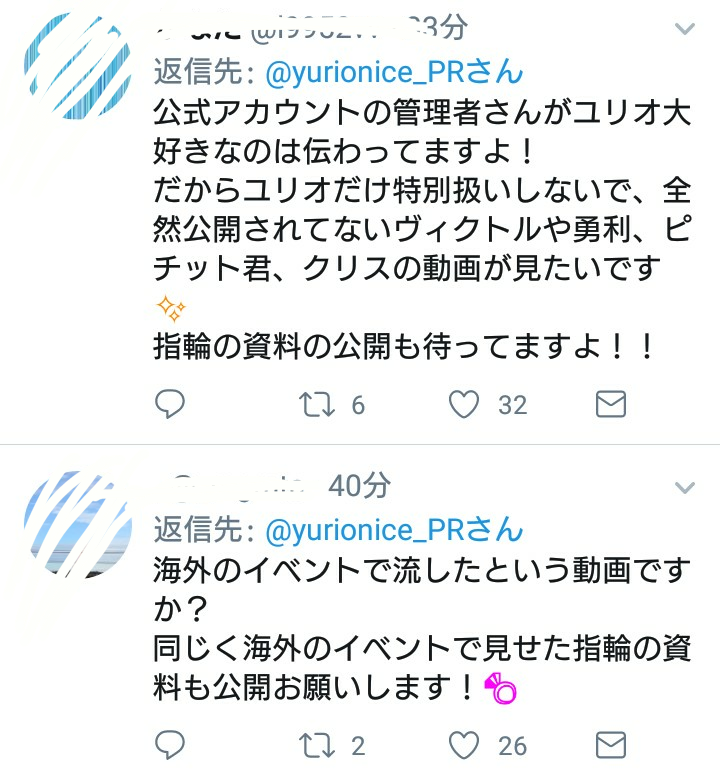Expand the dropdown arrow on the 33分 tweet
Screen dimensions: 720x776
(686, 30)
